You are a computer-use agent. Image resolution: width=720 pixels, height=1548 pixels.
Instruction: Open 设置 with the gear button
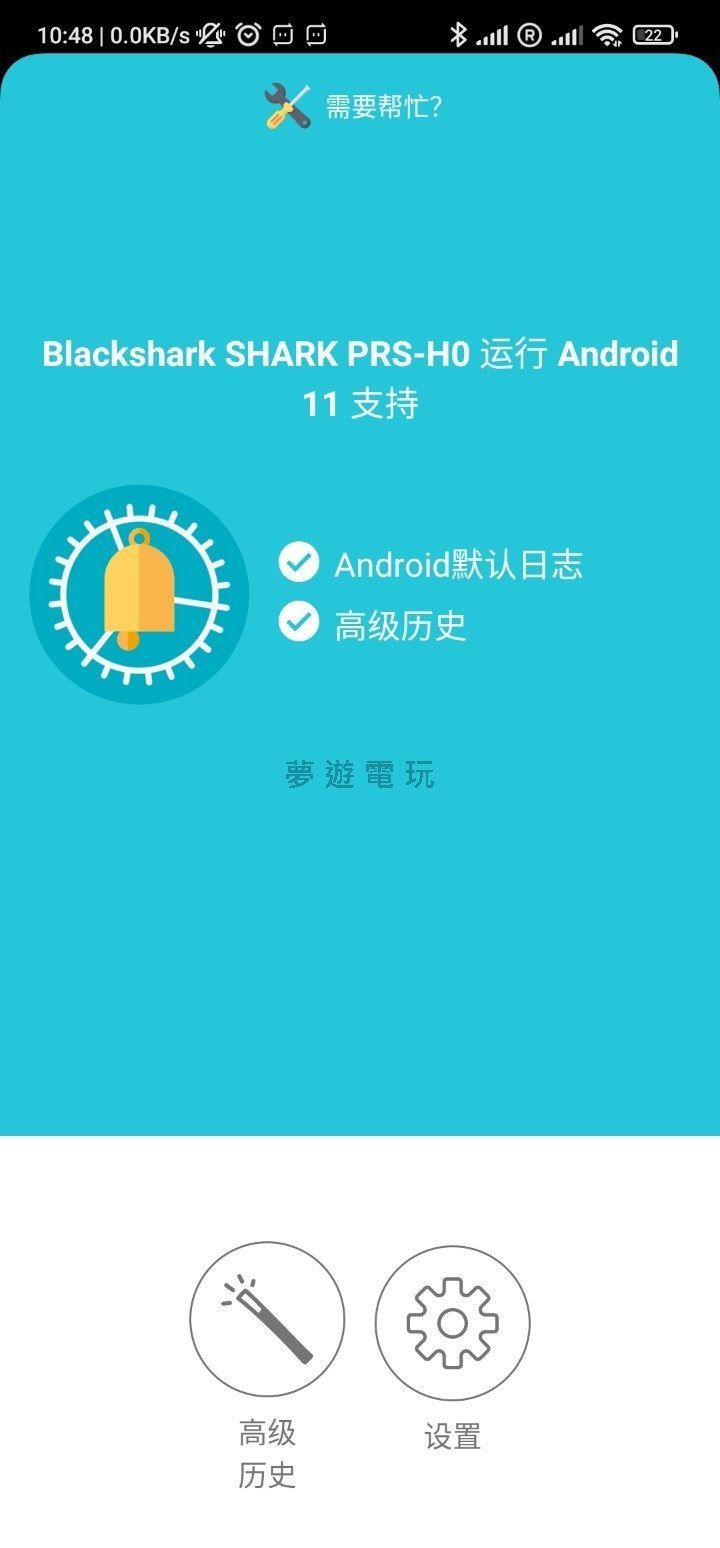452,1323
